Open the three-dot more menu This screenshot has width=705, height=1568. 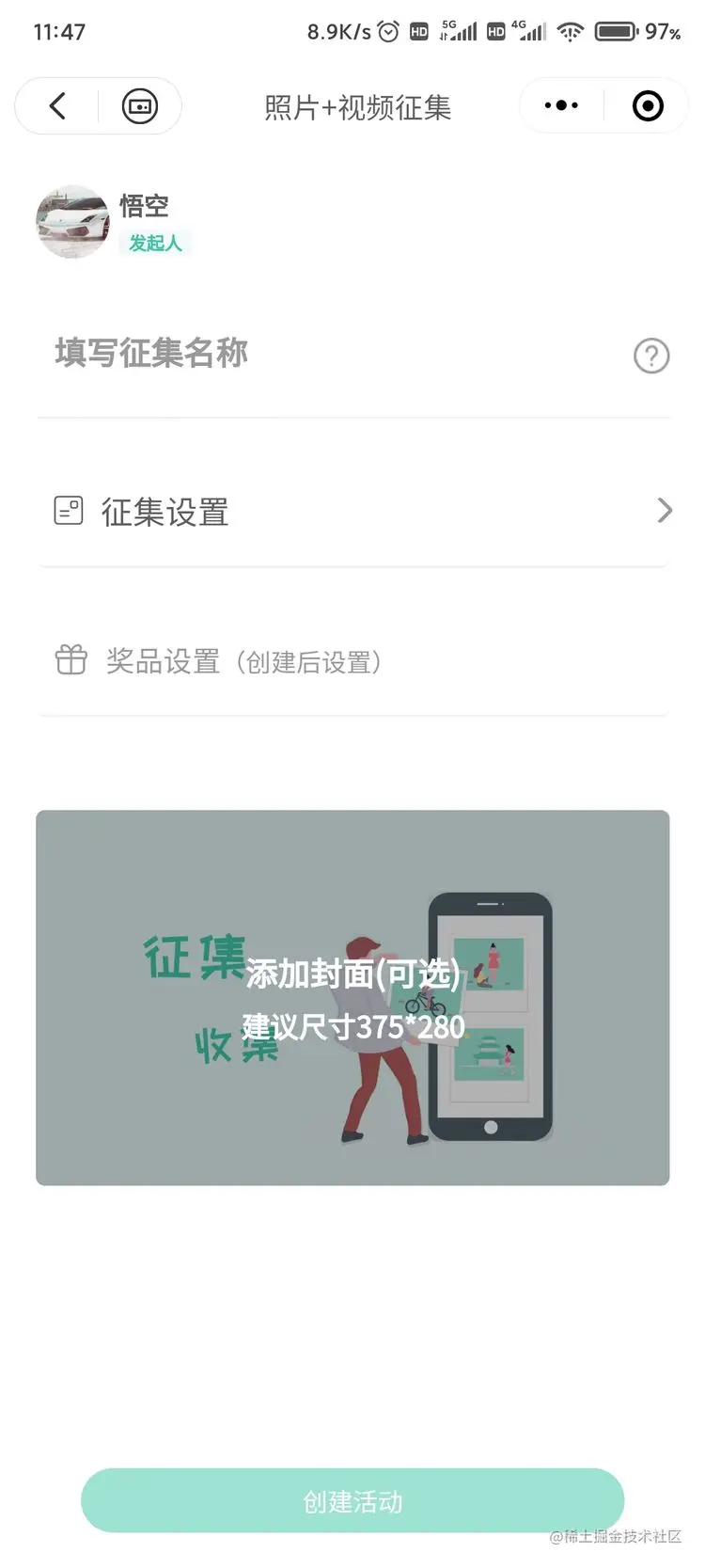(x=561, y=106)
